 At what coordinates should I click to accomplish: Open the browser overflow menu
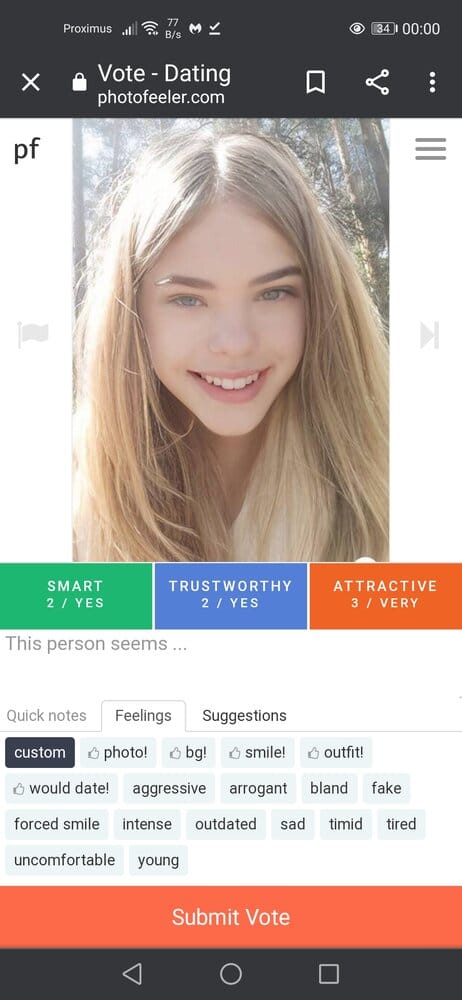coord(433,82)
